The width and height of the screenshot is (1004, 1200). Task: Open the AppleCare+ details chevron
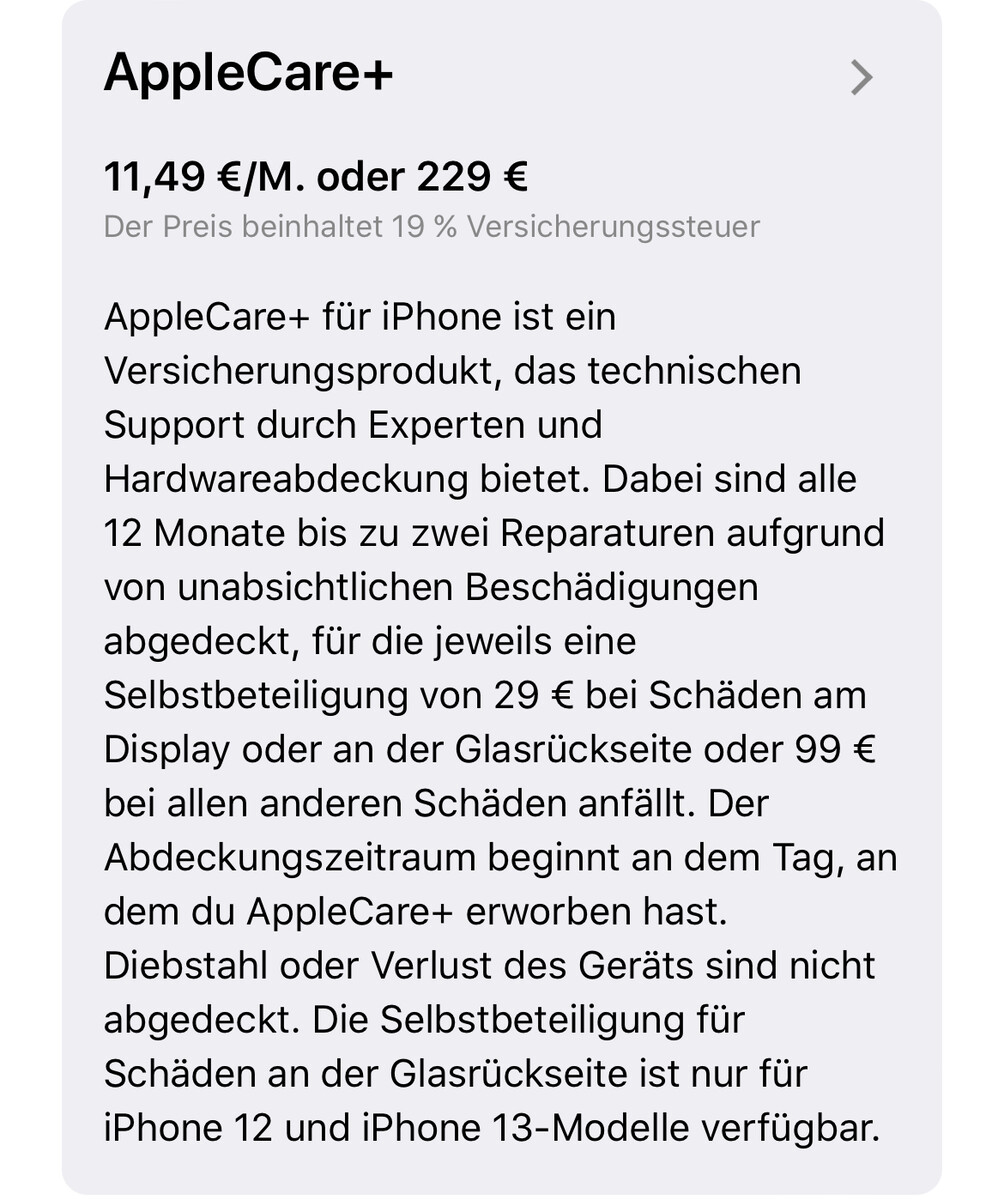pos(861,77)
